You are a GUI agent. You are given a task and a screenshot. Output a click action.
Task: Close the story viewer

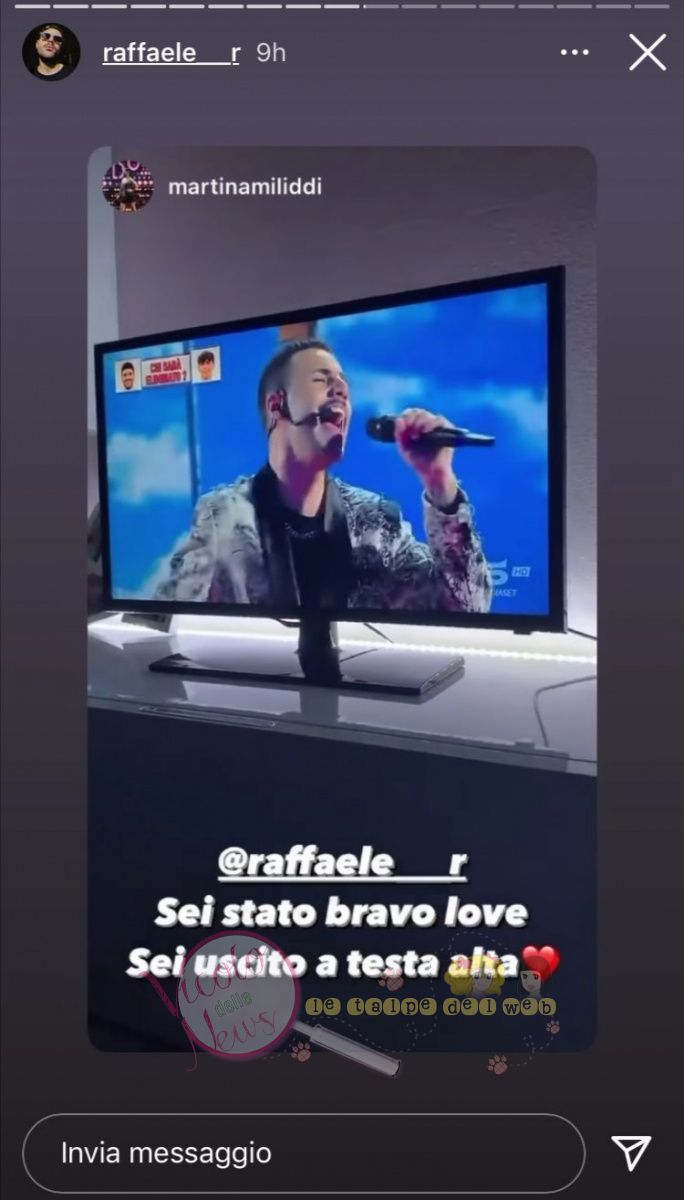click(647, 52)
